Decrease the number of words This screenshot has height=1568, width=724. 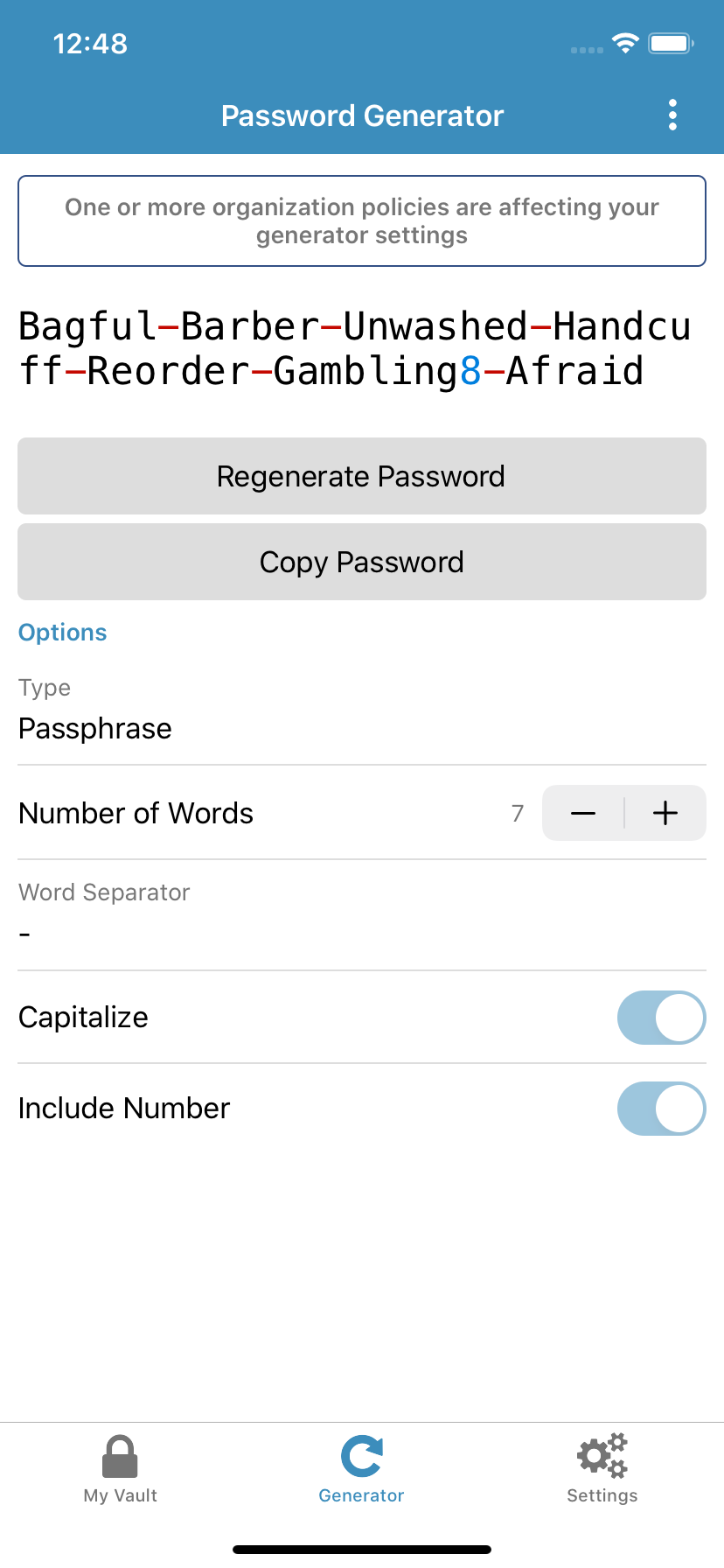583,813
